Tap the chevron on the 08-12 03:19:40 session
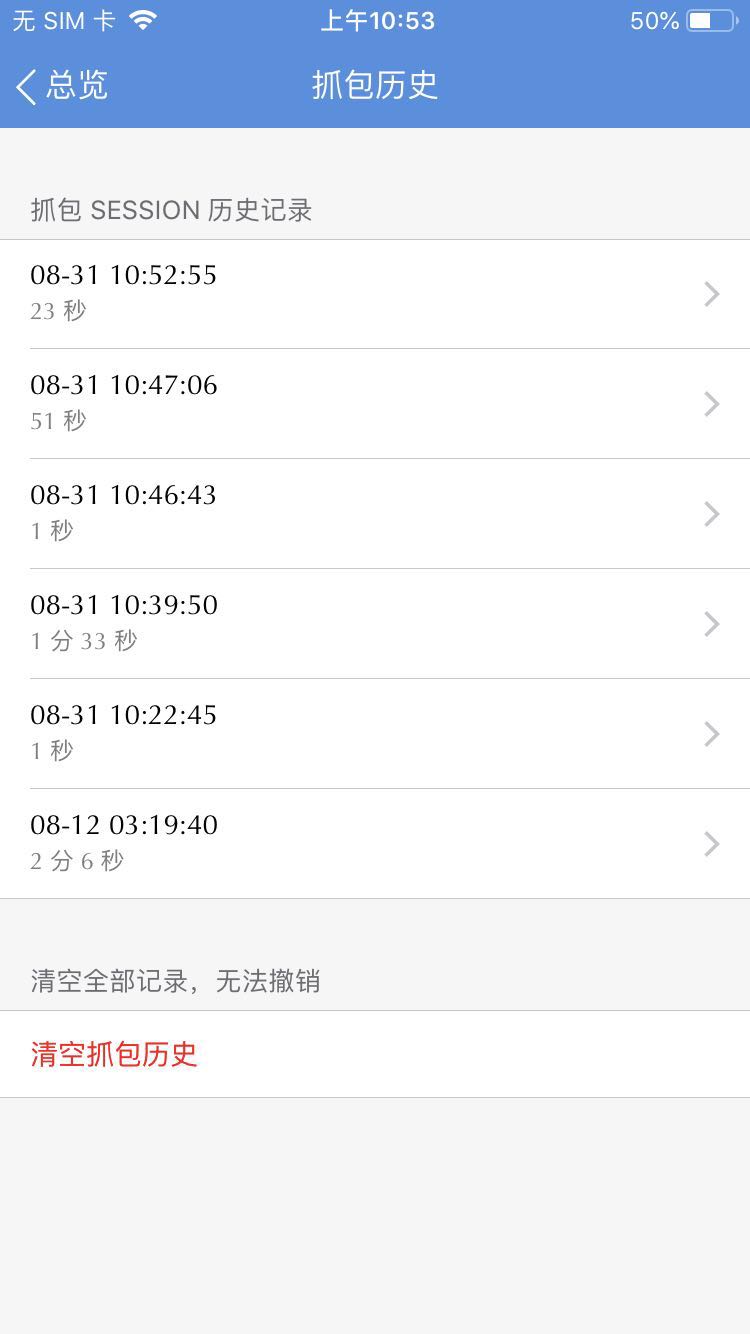Image resolution: width=750 pixels, height=1334 pixels. 711,844
